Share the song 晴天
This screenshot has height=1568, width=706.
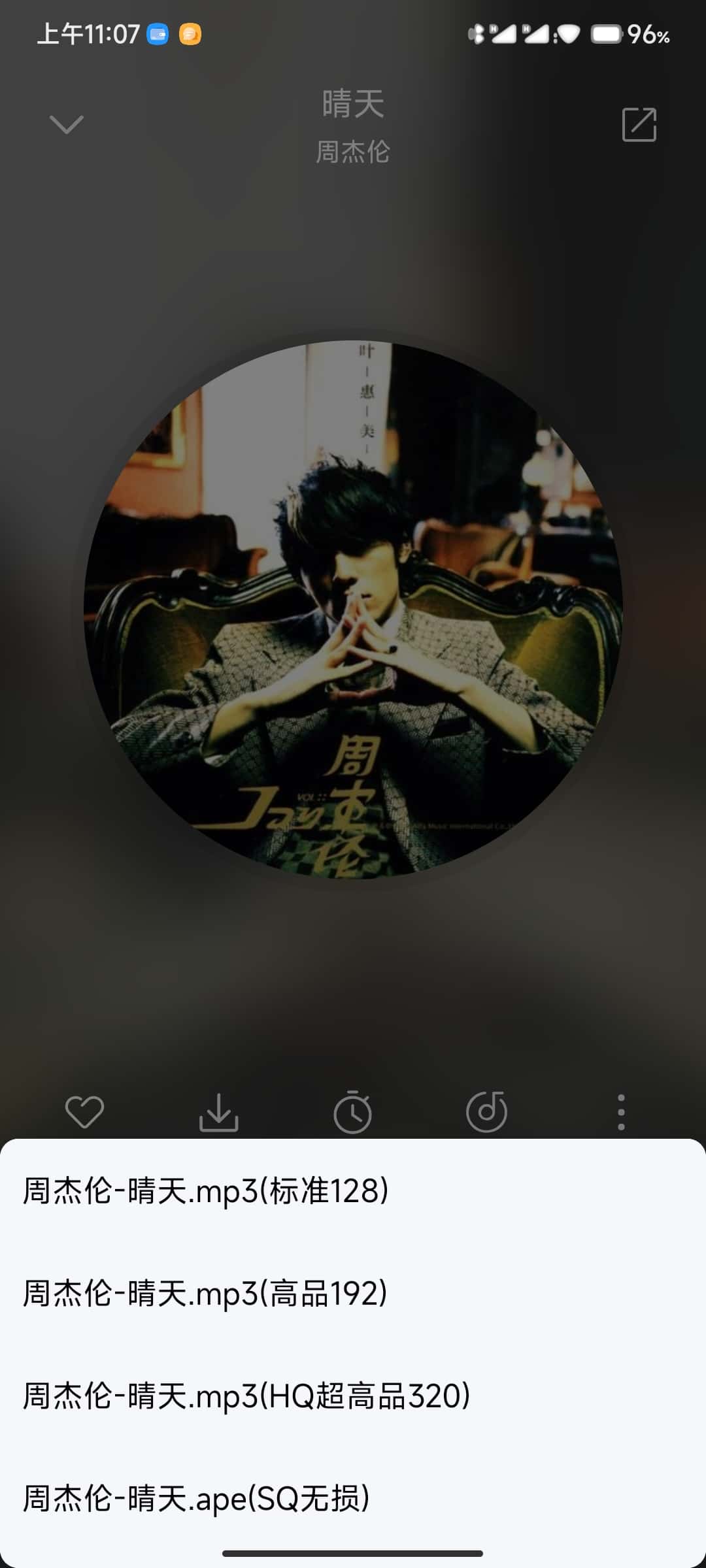(639, 124)
